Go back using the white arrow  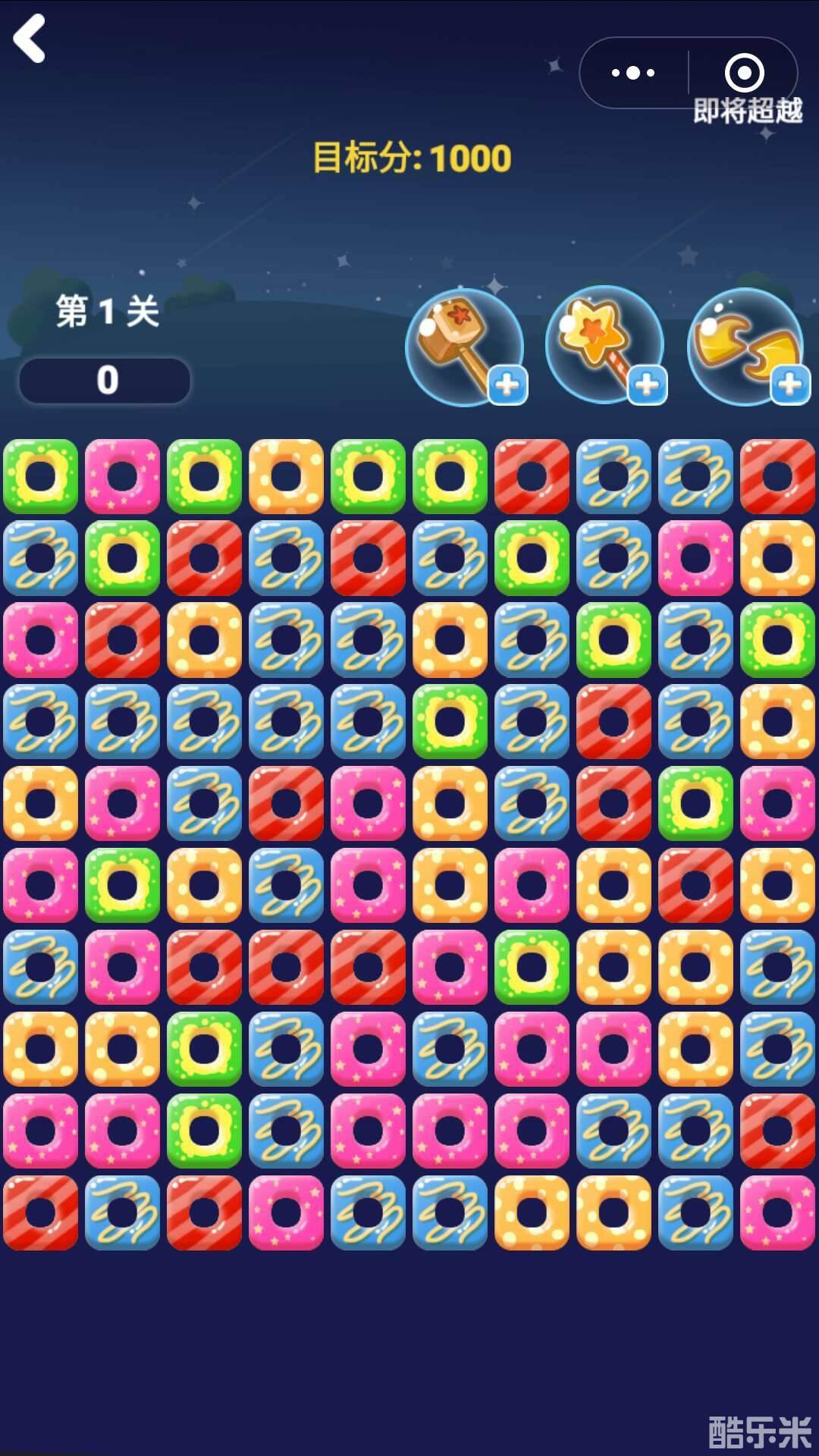[30, 39]
